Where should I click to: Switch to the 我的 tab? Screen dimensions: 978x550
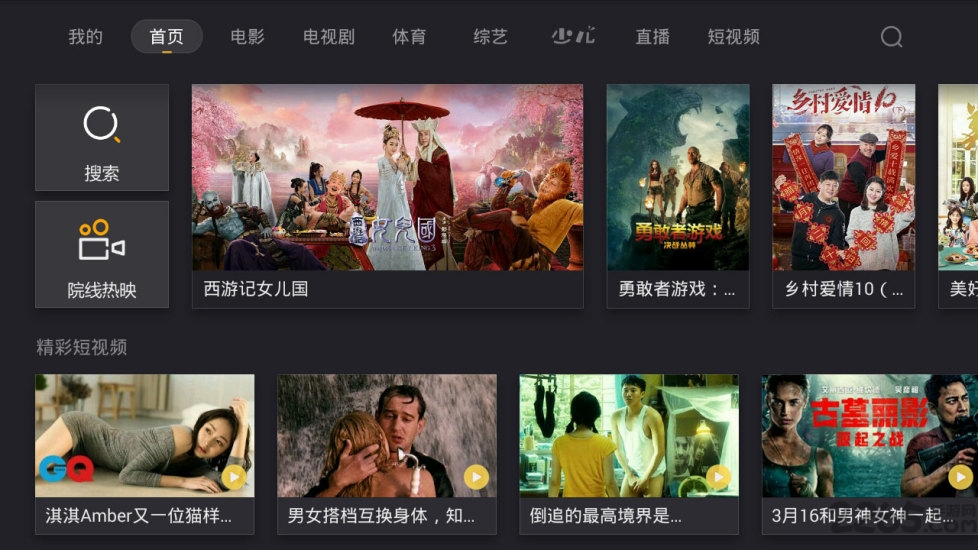[86, 37]
